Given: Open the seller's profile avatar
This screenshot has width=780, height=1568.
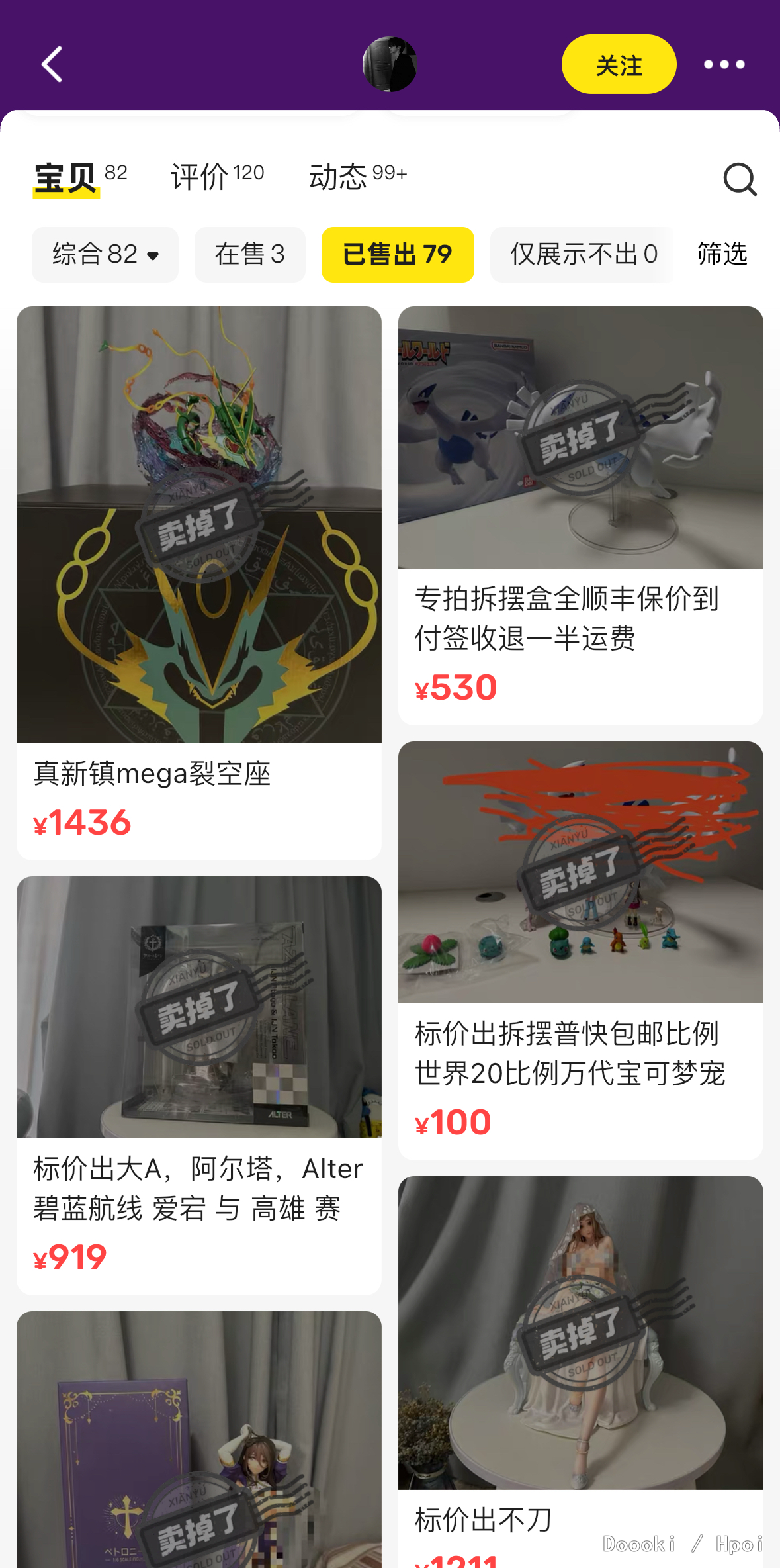Looking at the screenshot, I should tap(390, 64).
